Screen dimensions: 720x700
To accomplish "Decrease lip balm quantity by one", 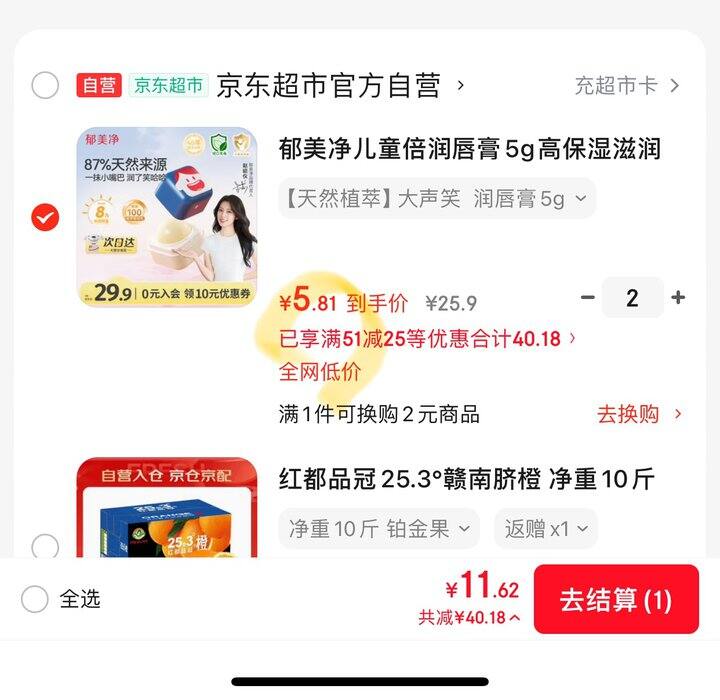I will (588, 298).
